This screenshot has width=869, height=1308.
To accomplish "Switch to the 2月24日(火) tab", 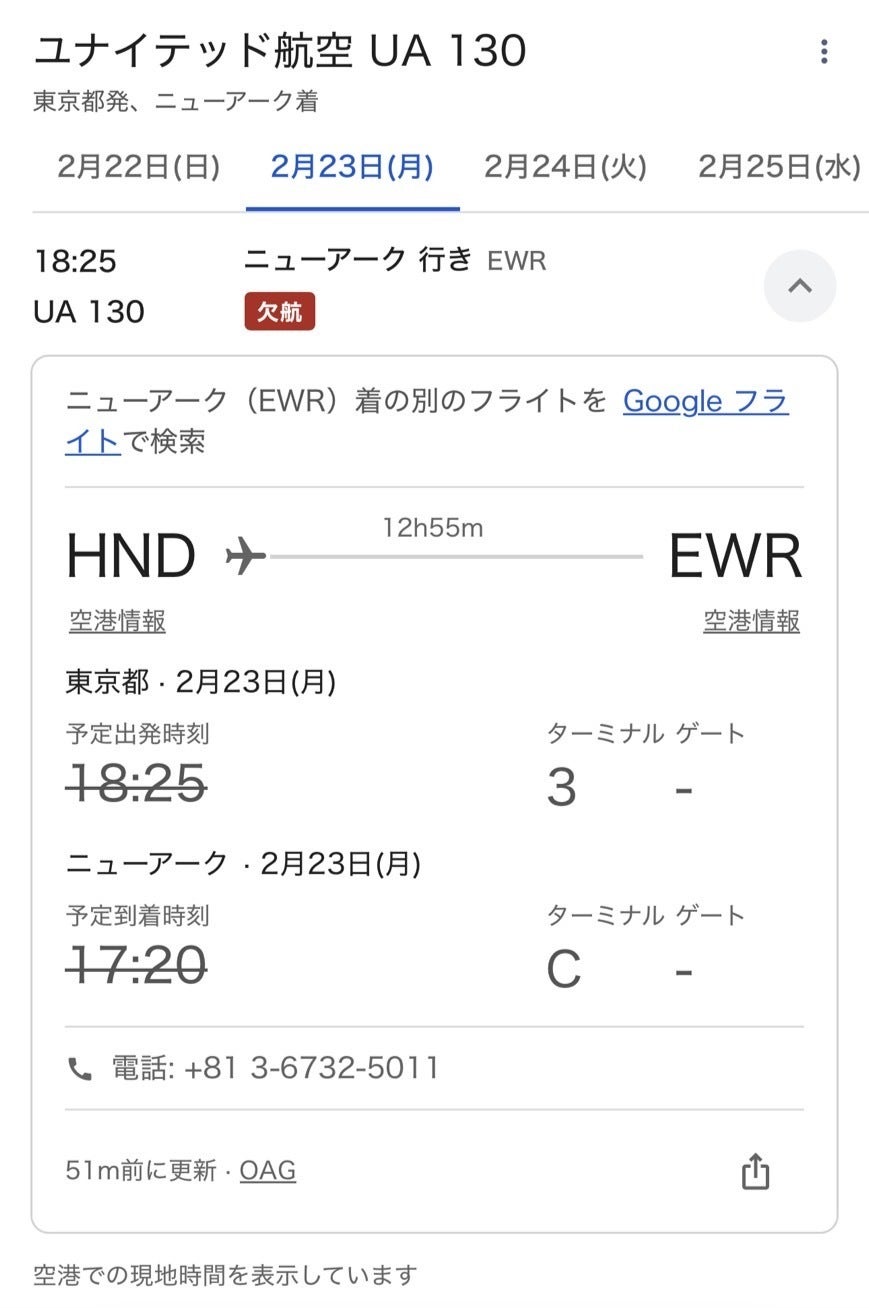I will click(x=565, y=167).
